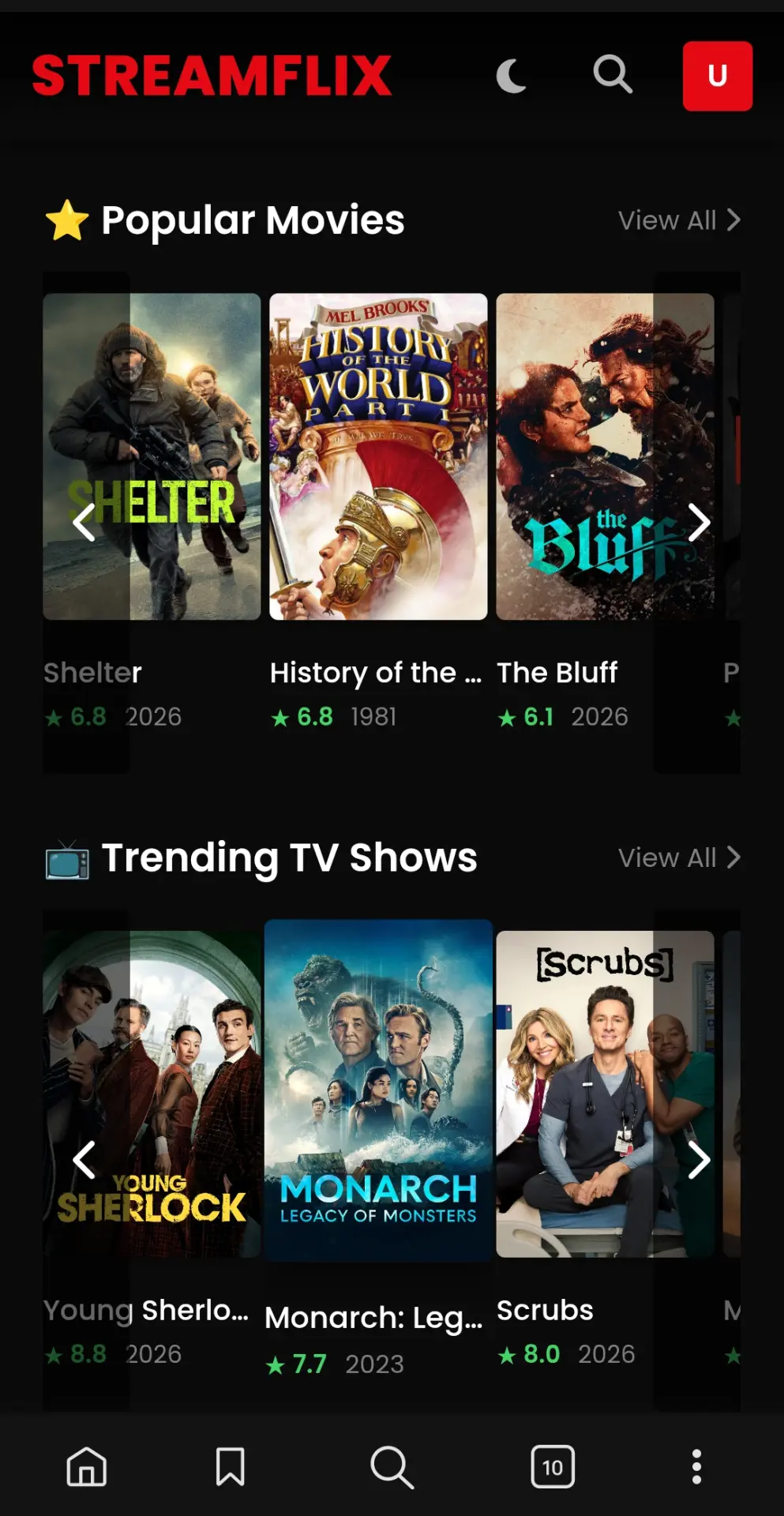The height and width of the screenshot is (1516, 784).
Task: Open search from the top header
Action: [x=613, y=75]
